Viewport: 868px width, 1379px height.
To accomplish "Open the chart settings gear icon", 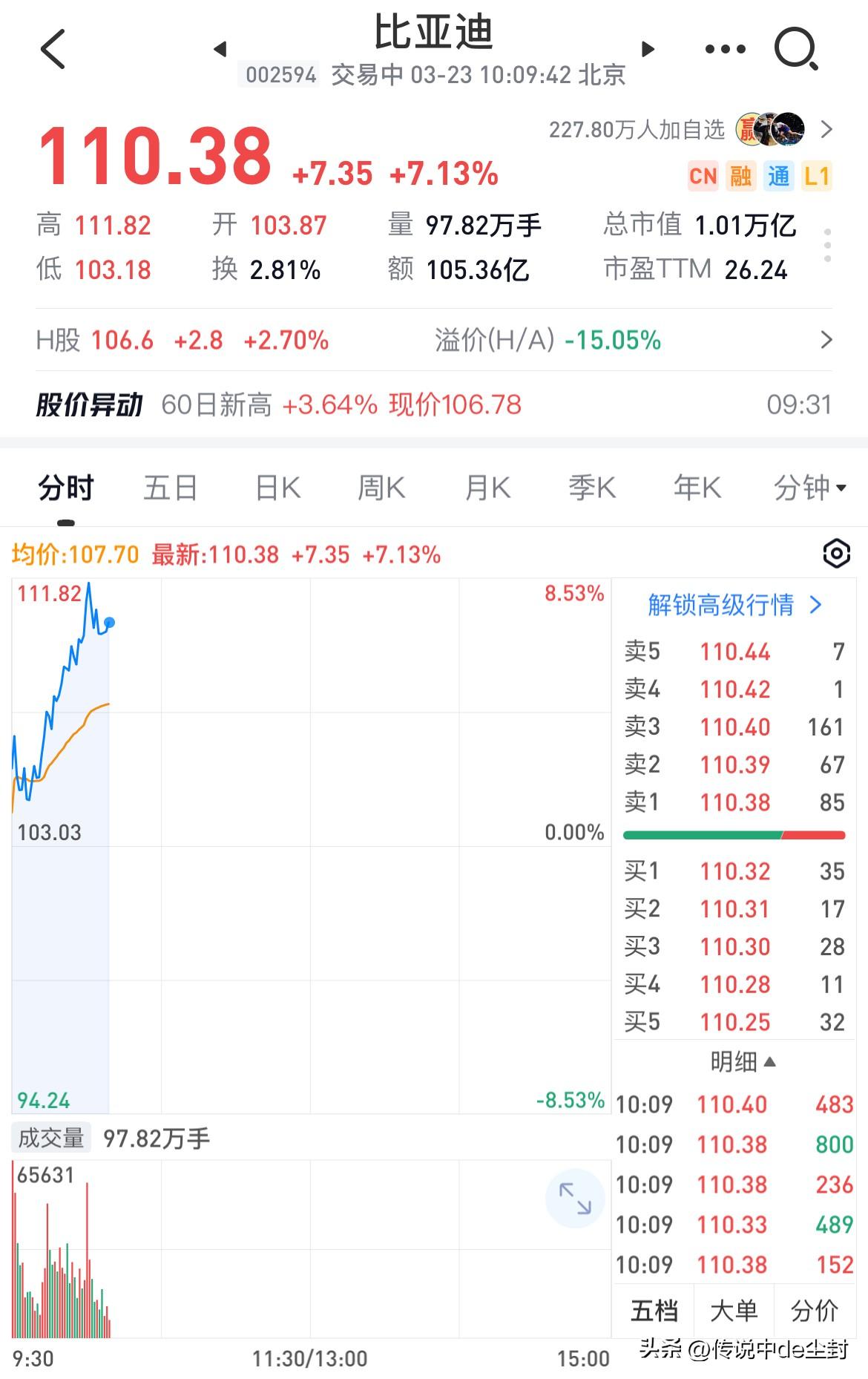I will point(835,554).
